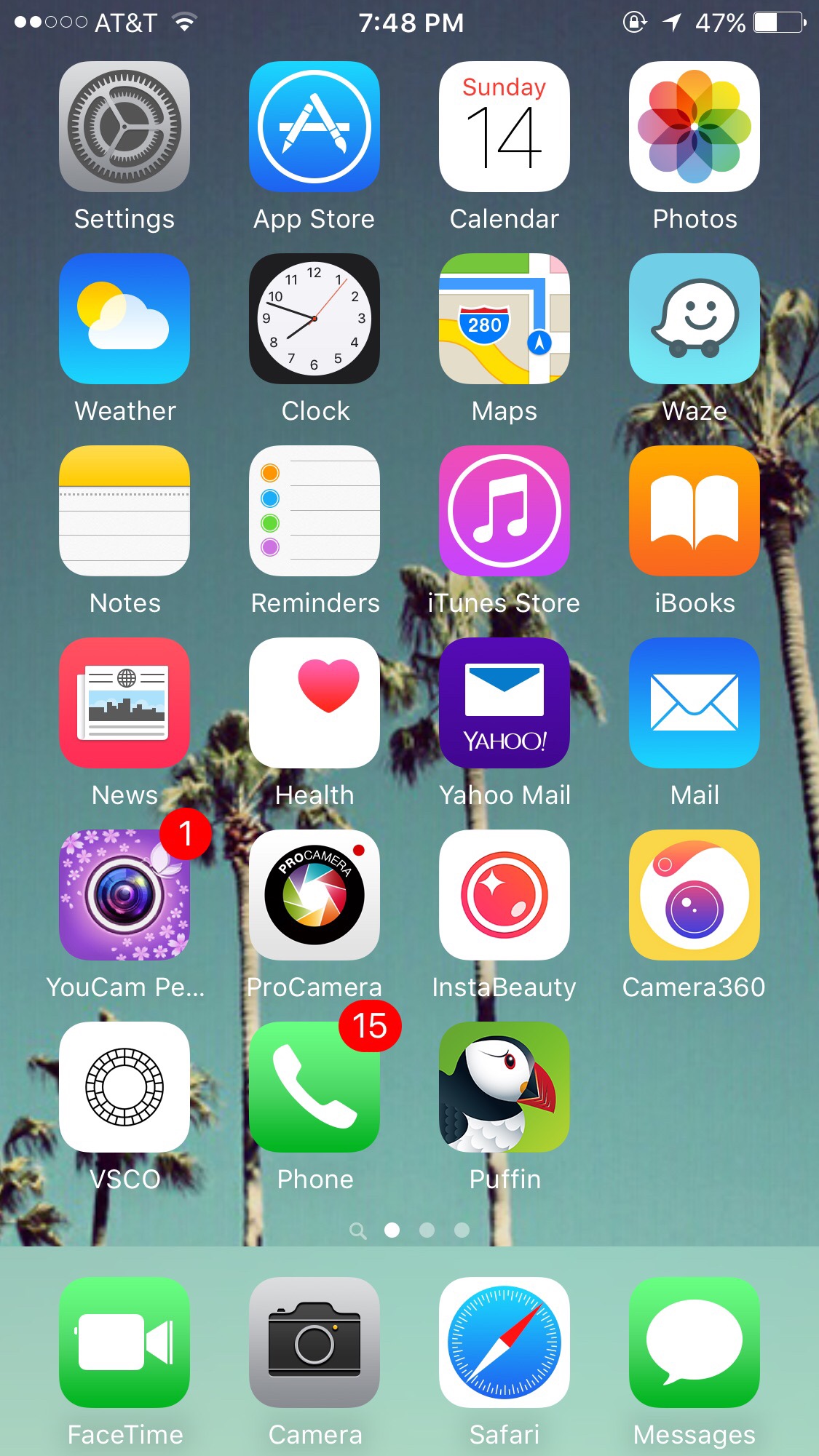Open the Settings app

(124, 127)
